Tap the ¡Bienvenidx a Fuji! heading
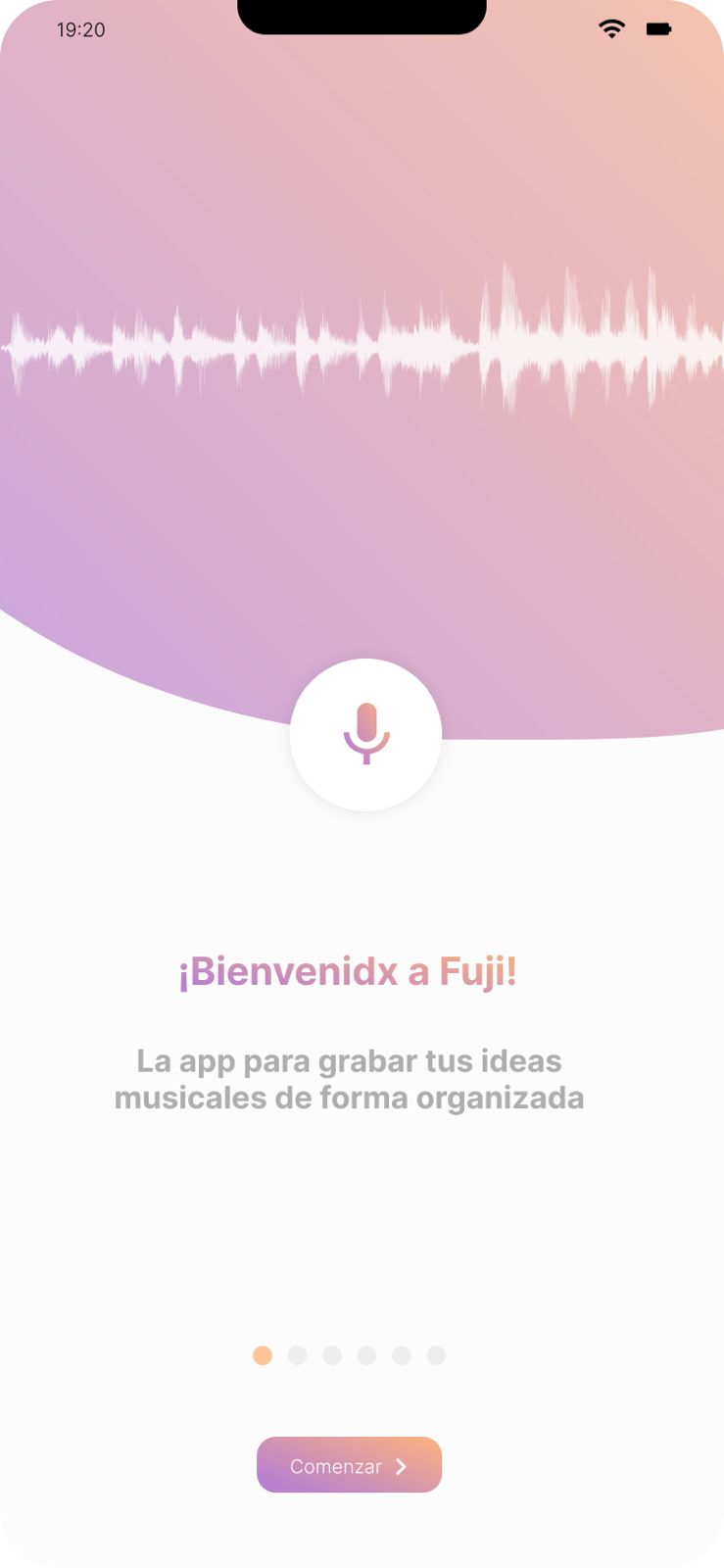Screen dimensions: 724x1568 coord(350,971)
